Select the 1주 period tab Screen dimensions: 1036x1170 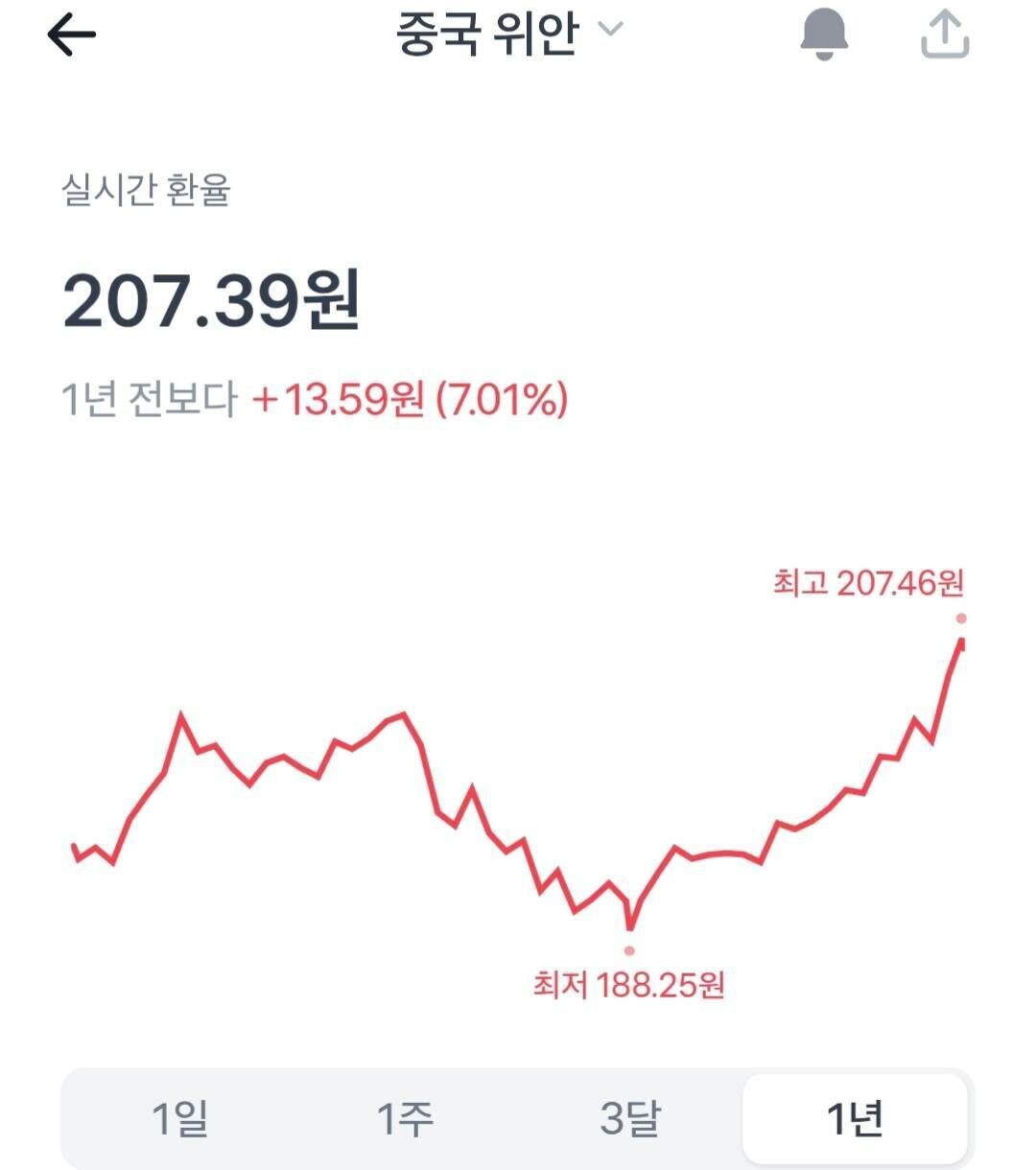click(x=407, y=1115)
